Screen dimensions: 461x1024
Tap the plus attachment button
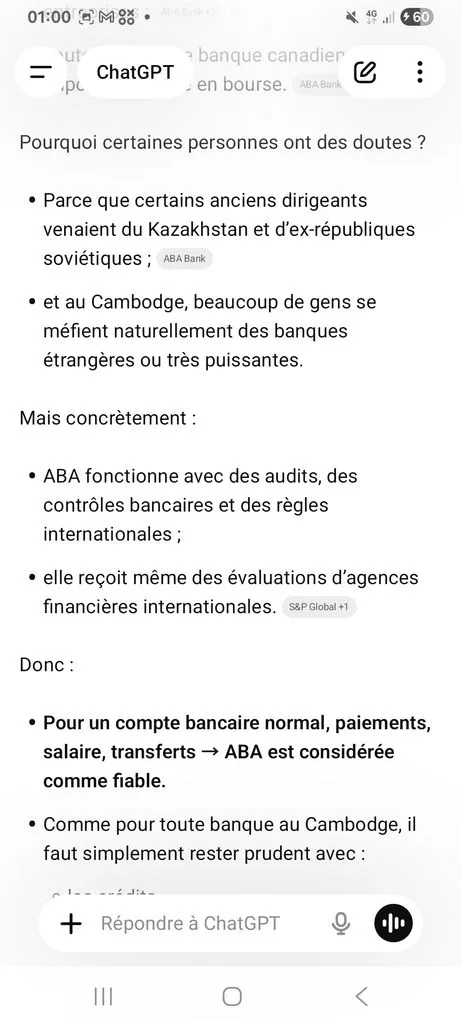(x=71, y=923)
